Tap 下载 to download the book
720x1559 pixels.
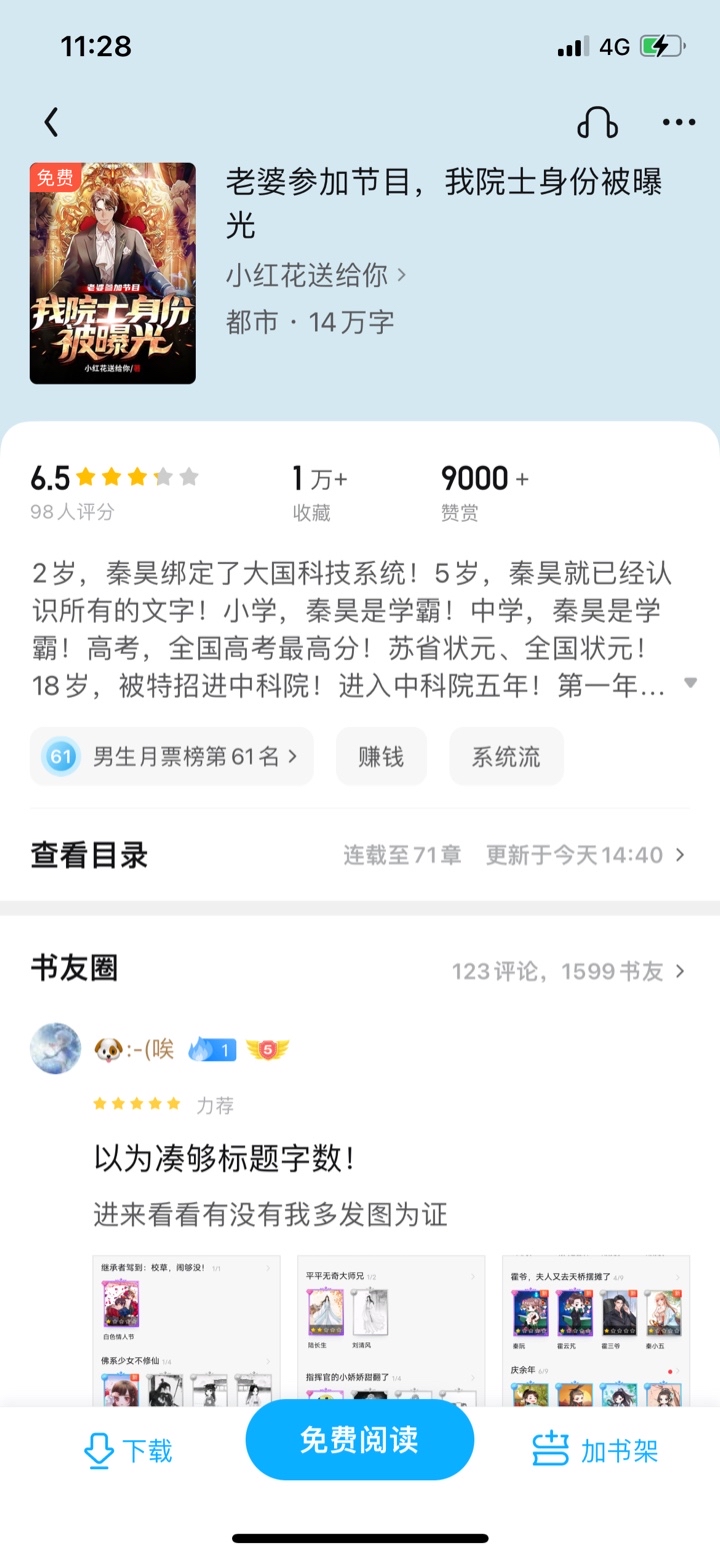point(128,1451)
